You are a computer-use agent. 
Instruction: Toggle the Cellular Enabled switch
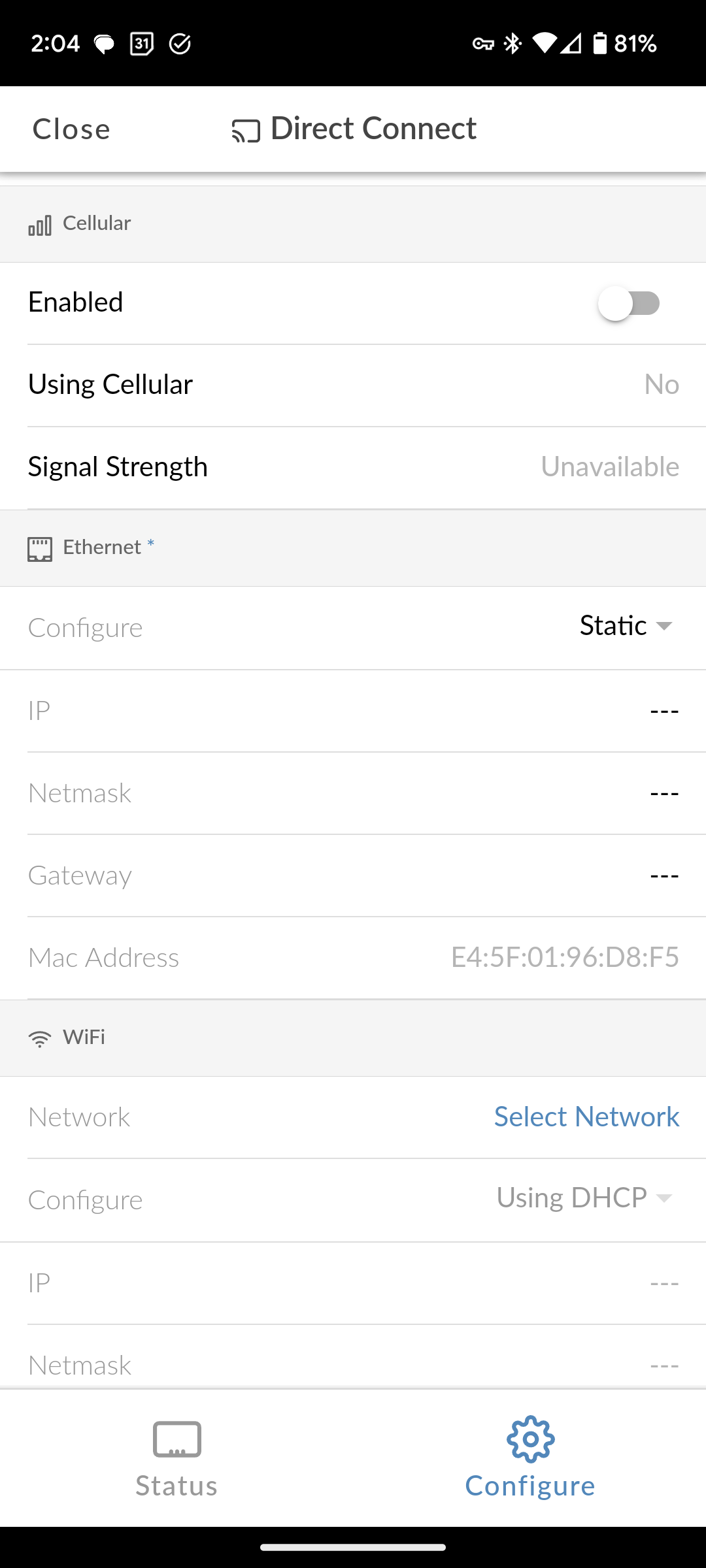(628, 303)
